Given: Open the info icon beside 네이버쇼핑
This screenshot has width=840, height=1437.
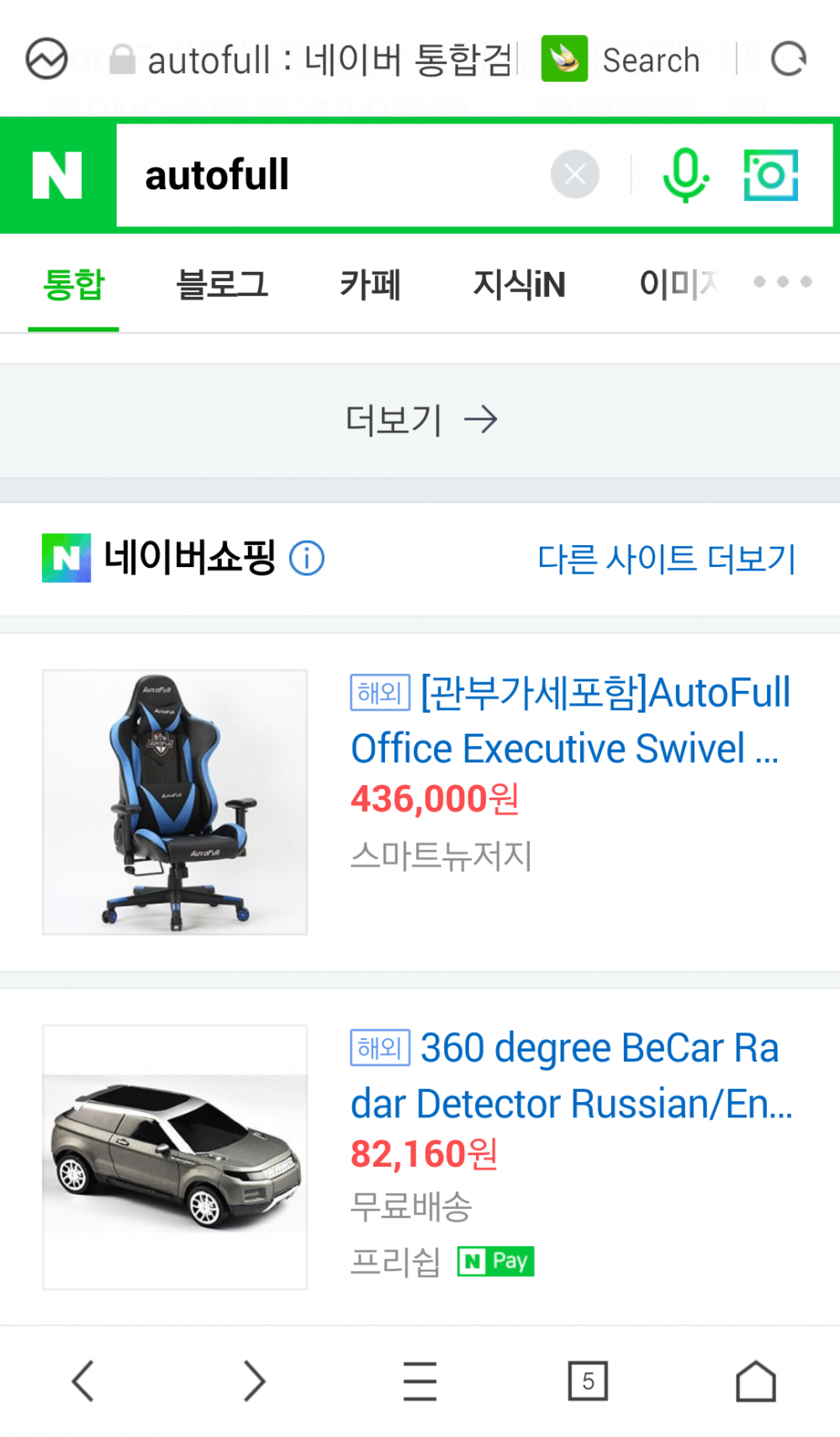Looking at the screenshot, I should [x=307, y=558].
